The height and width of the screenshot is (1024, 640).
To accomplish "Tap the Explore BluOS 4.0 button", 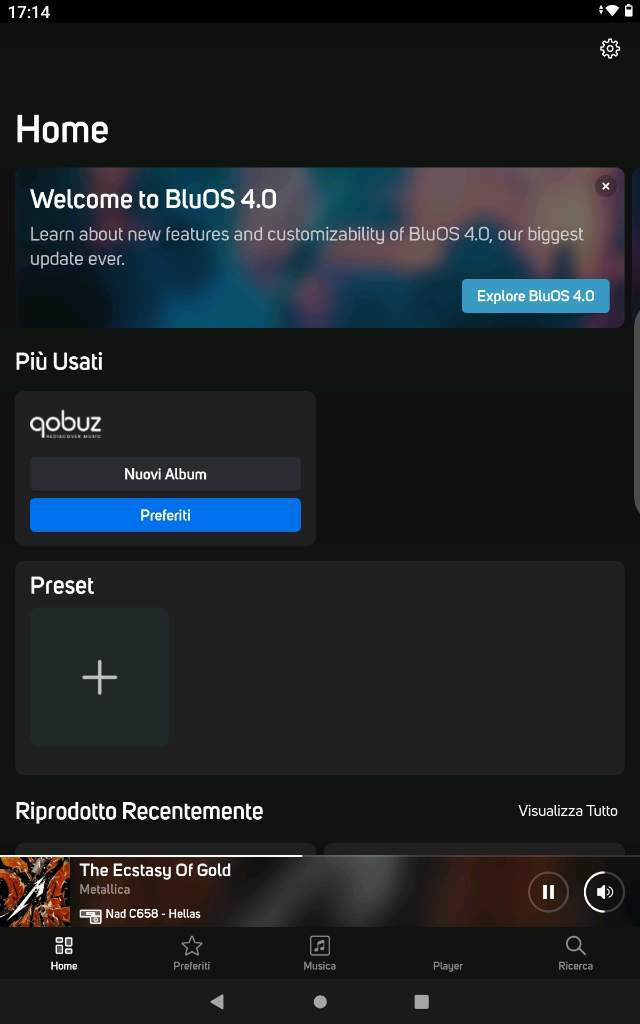I will point(536,296).
